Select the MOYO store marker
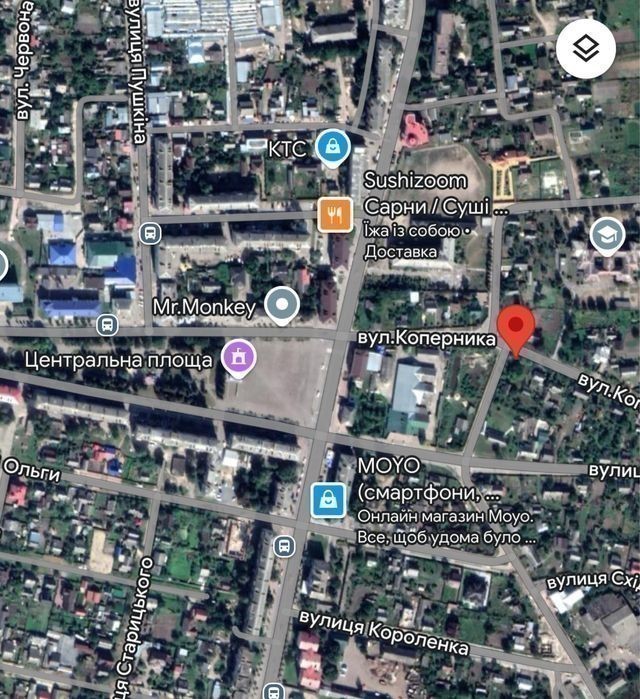The width and height of the screenshot is (640, 699). (327, 499)
